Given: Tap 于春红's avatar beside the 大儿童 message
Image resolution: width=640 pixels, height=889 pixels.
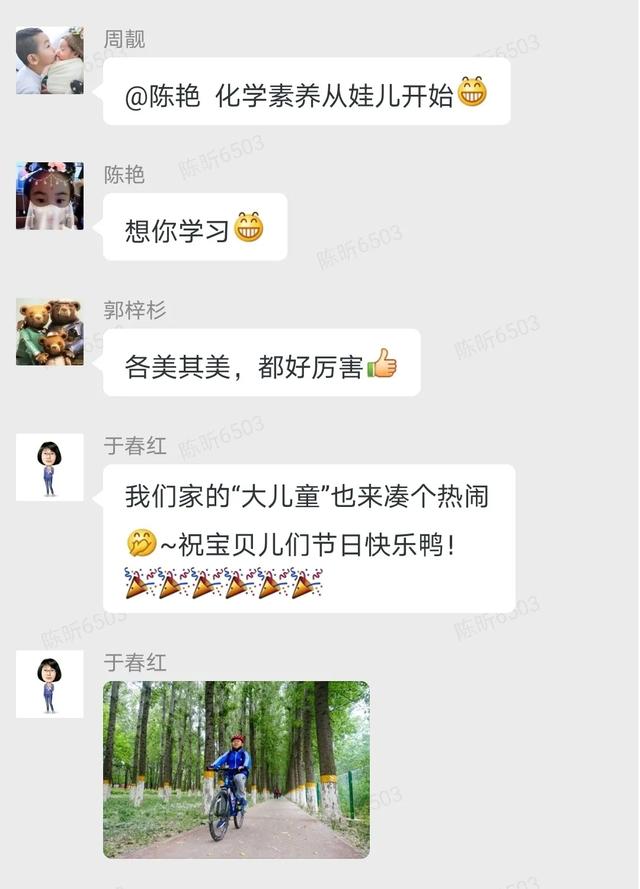Looking at the screenshot, I should 50,467.
